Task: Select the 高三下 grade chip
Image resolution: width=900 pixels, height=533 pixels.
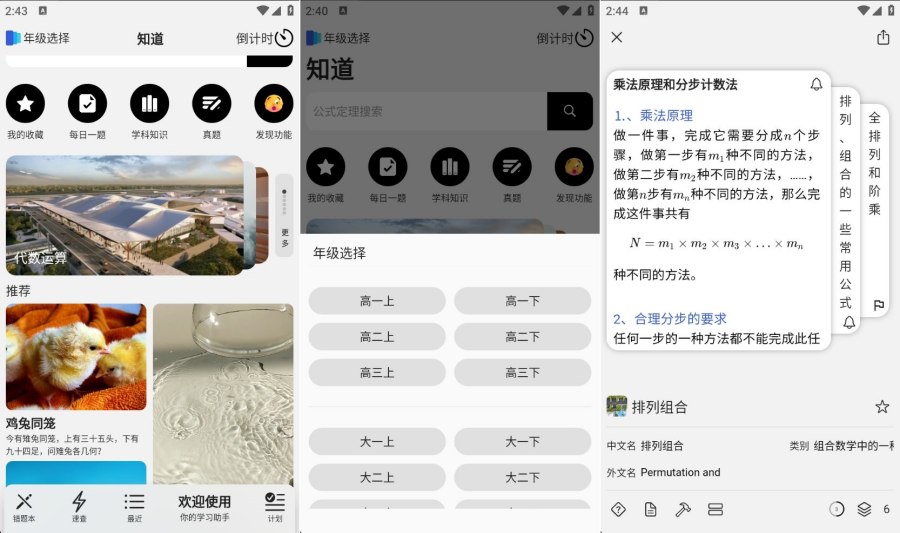Action: 522,373
